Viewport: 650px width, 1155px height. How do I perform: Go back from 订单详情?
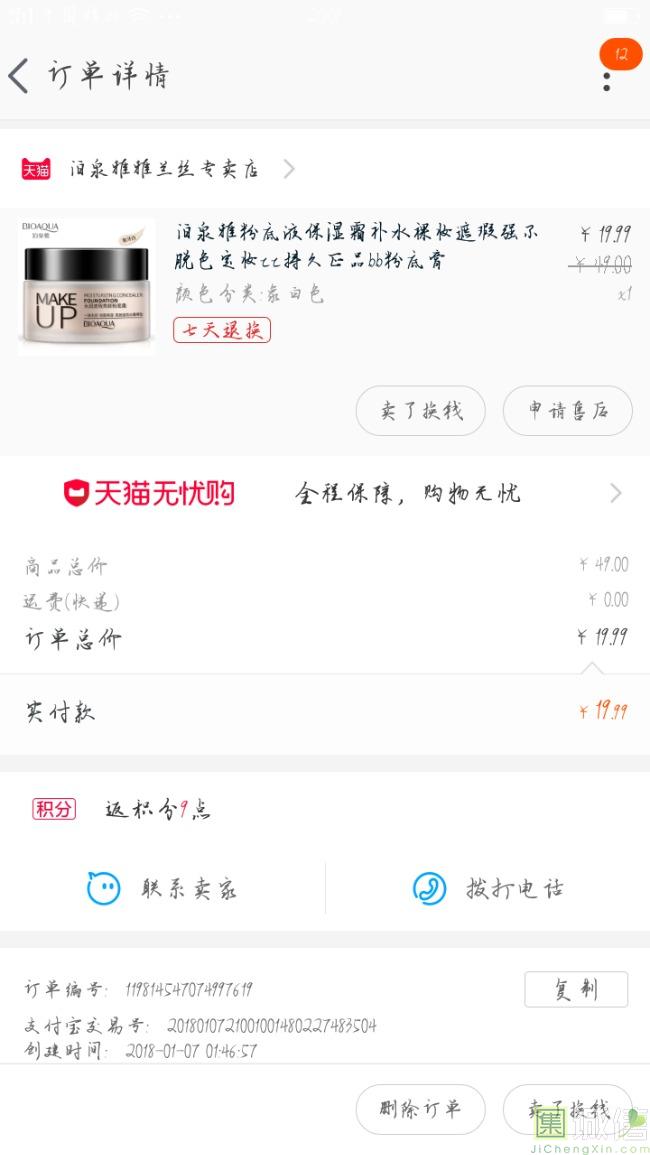click(x=19, y=76)
